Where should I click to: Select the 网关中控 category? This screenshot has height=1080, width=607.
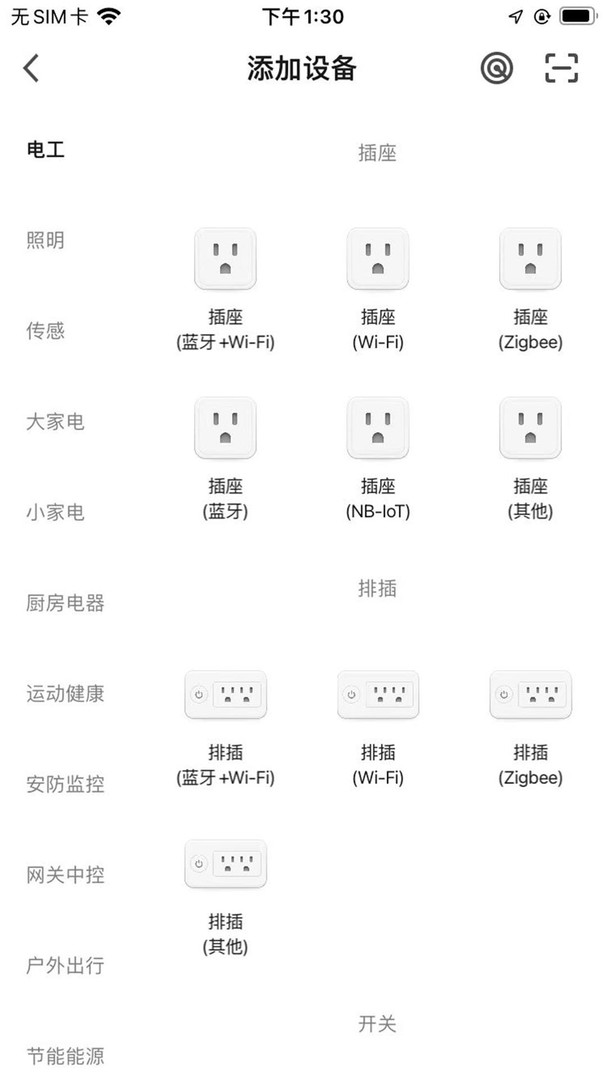coord(65,875)
